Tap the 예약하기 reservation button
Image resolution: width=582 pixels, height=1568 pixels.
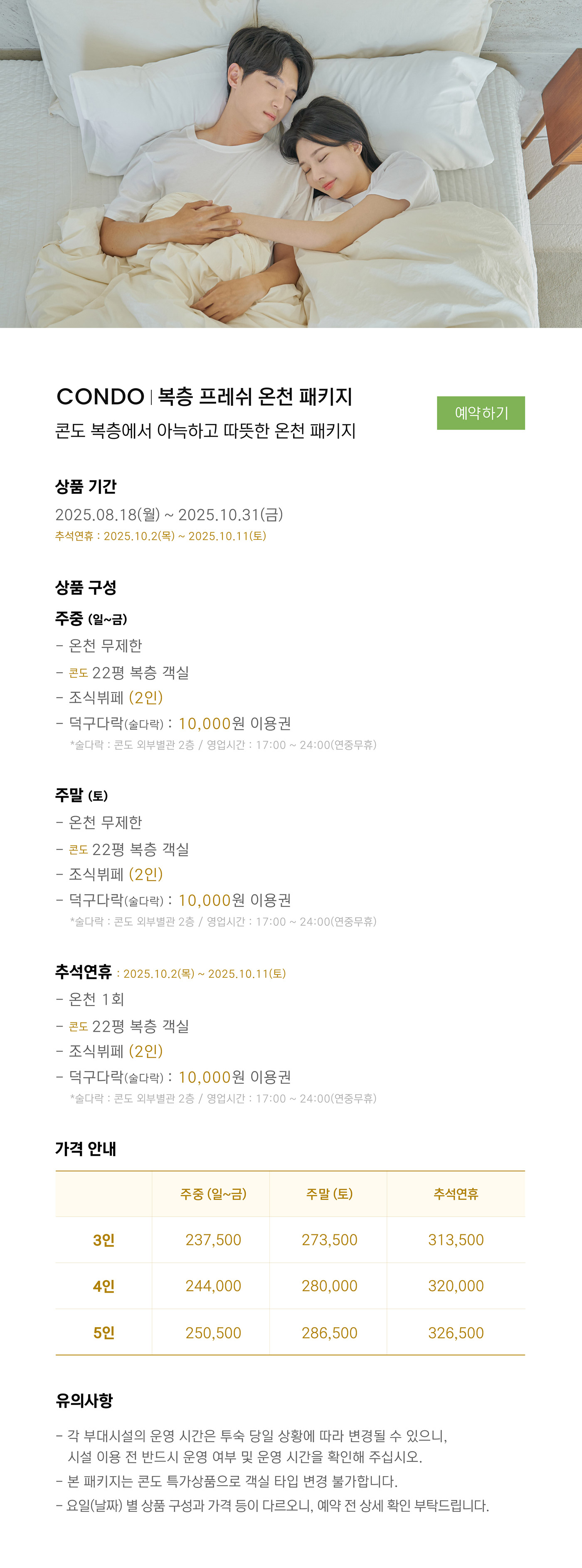(x=481, y=413)
